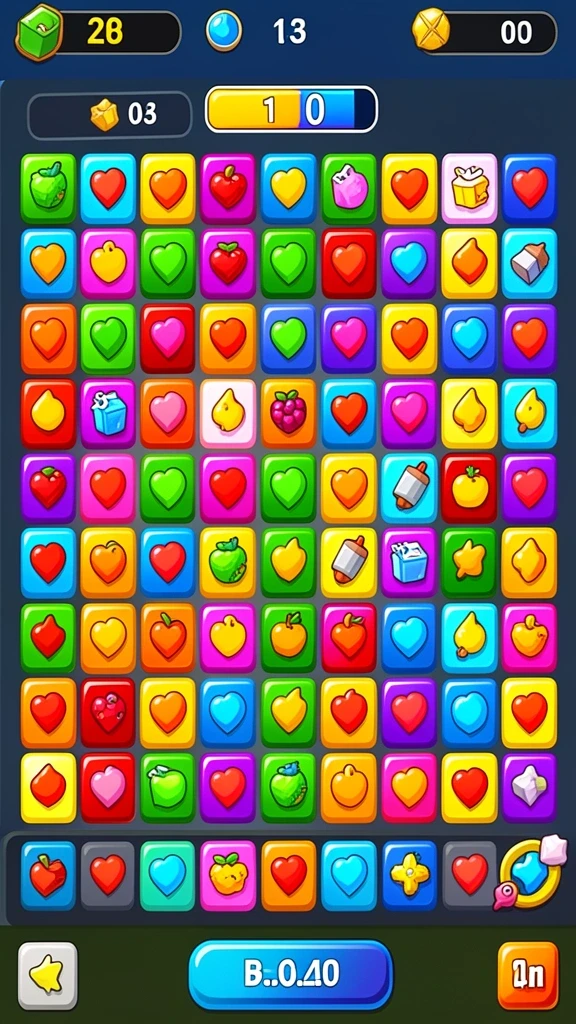Tap the blue B..0.40 button

click(x=291, y=974)
